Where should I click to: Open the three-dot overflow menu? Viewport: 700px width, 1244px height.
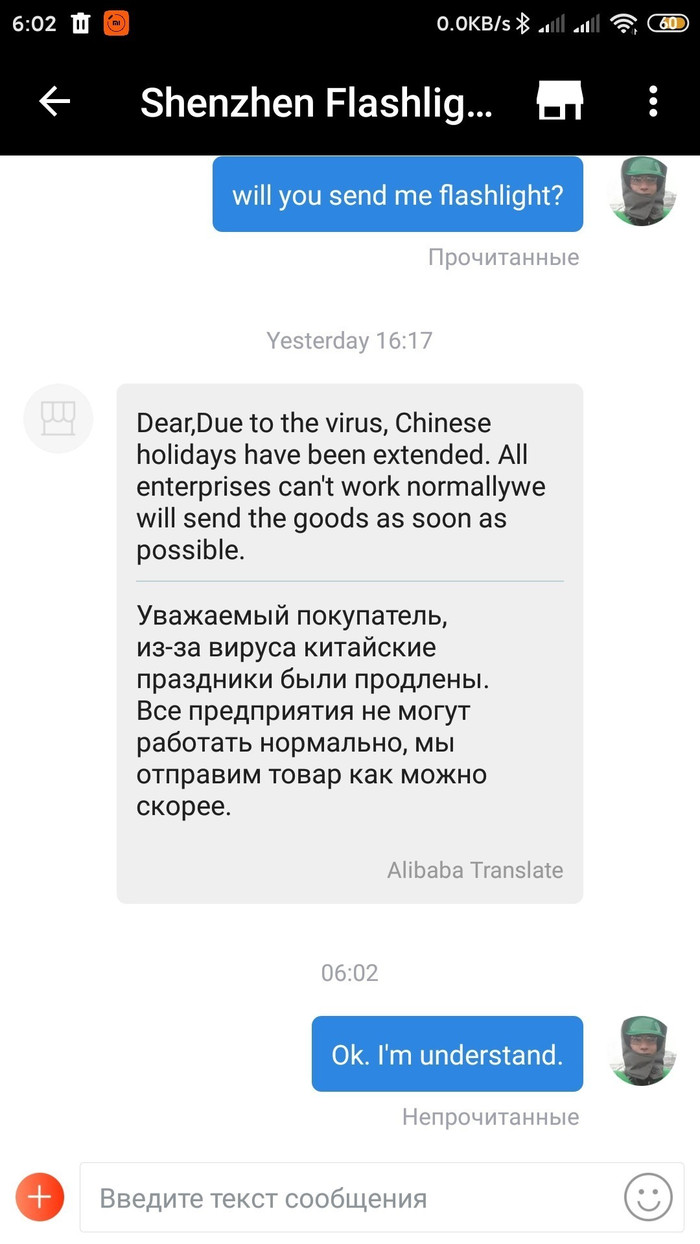click(653, 101)
